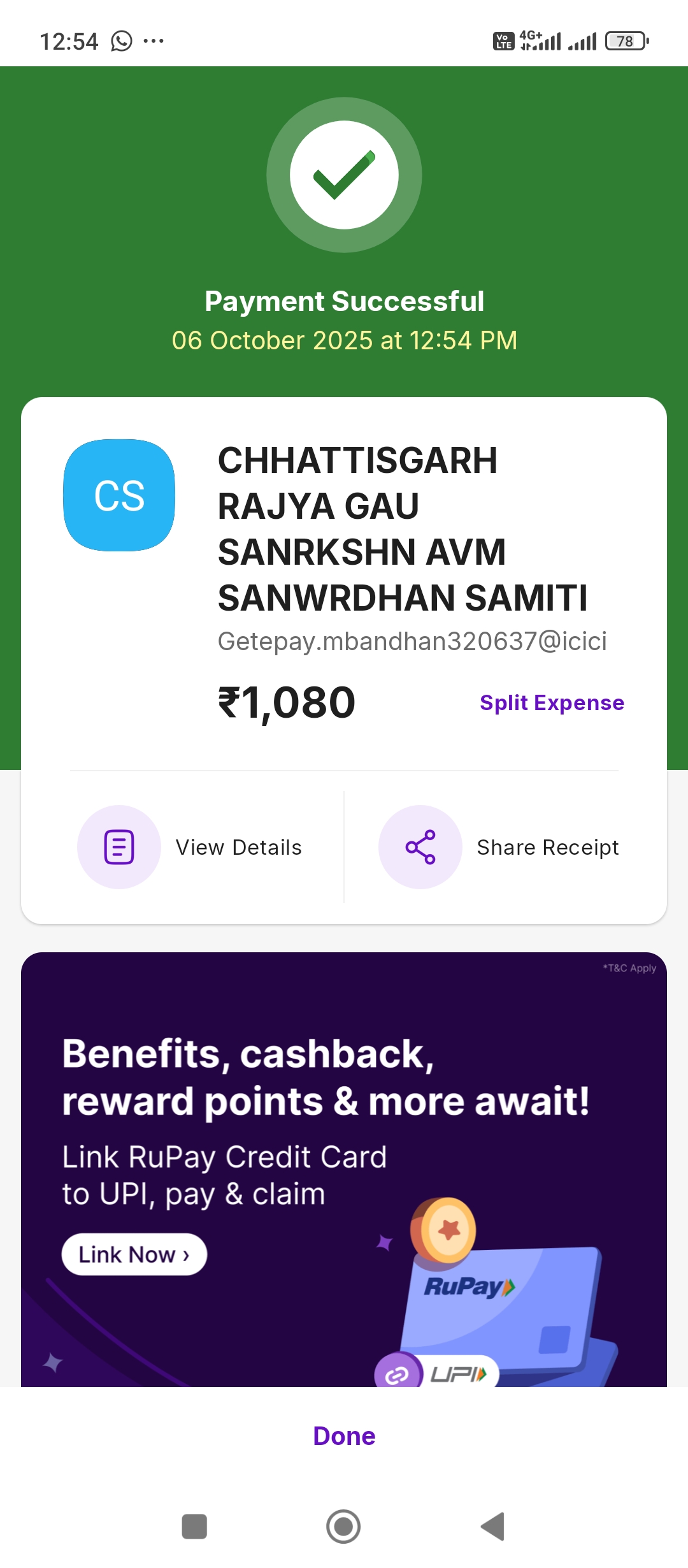
Task: Tap Split Expense link
Action: tap(552, 702)
